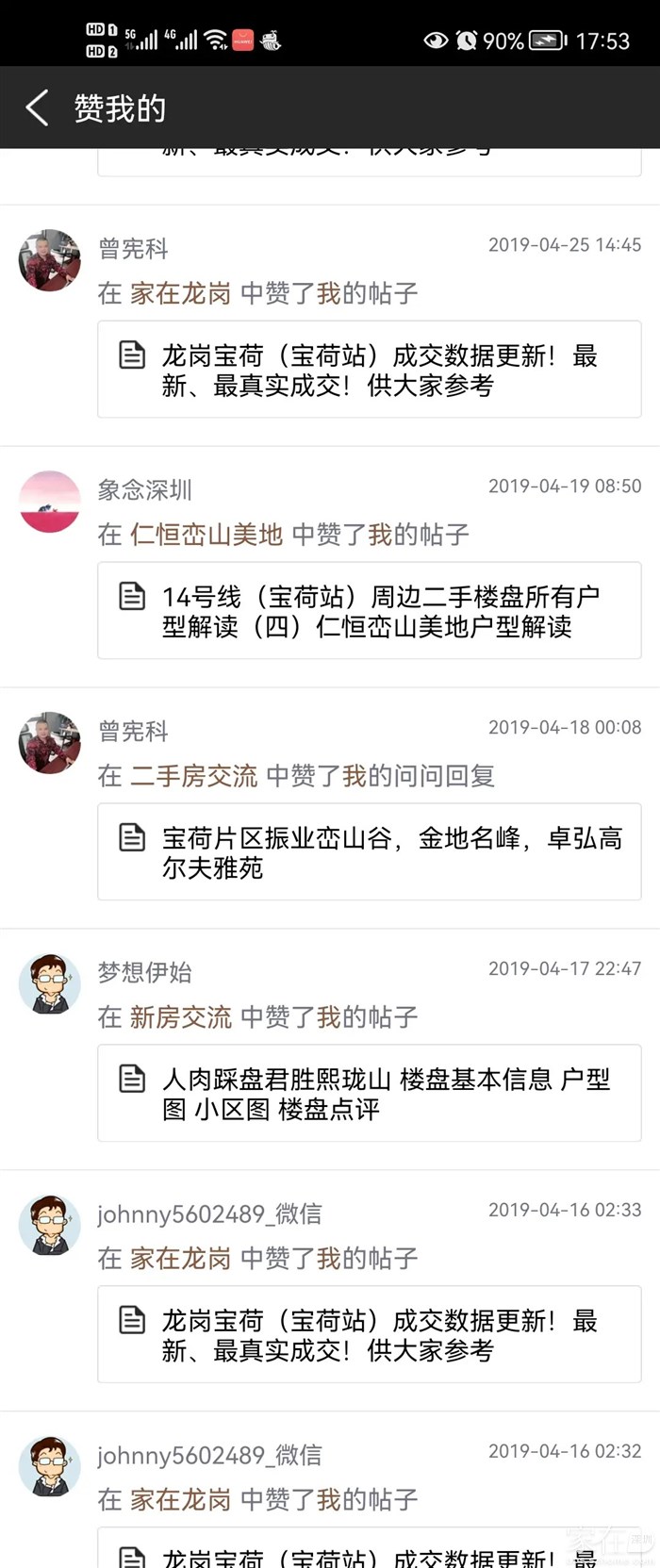Open 龙岗宝荷 post liked at 2019-04-25 14:45
Screen dimensions: 660x1568
point(370,370)
